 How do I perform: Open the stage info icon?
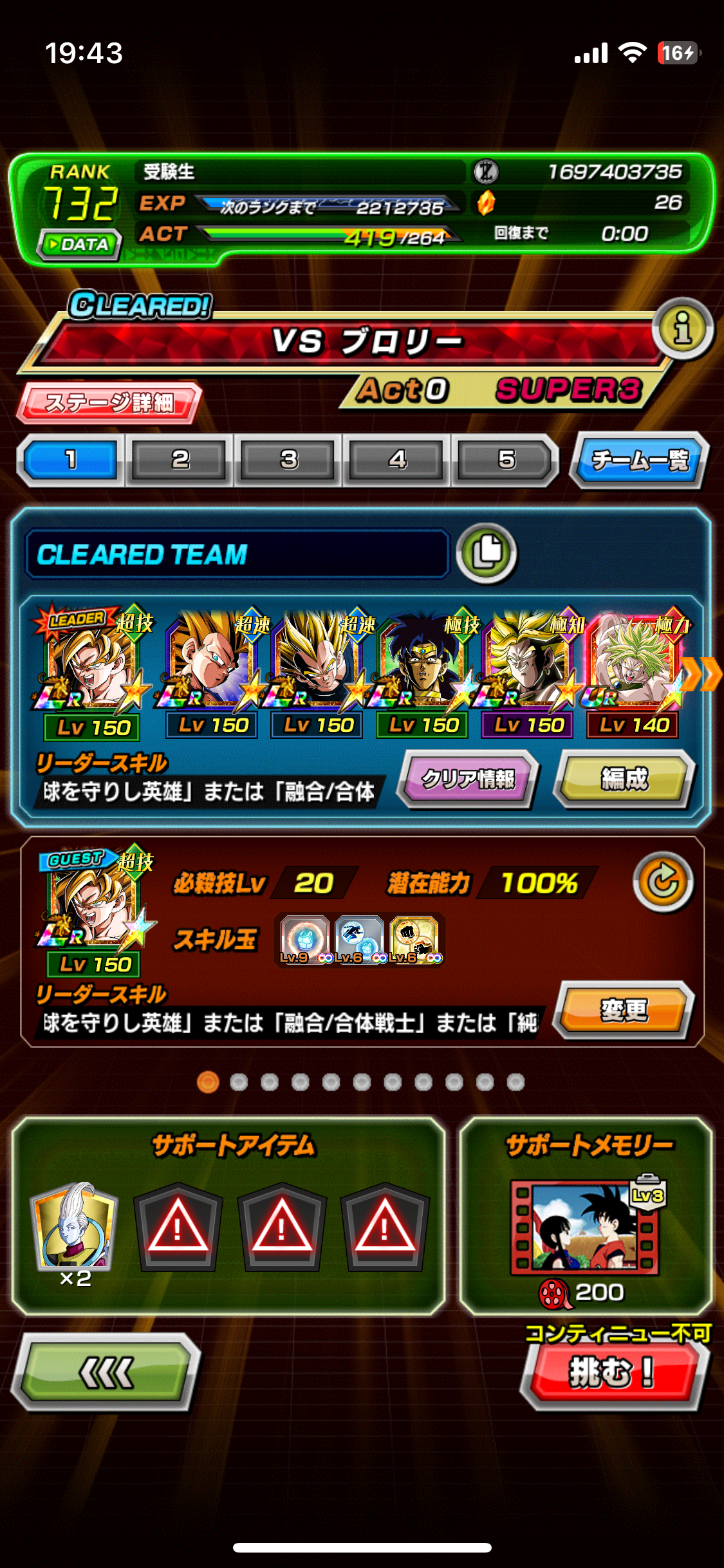coord(683,328)
